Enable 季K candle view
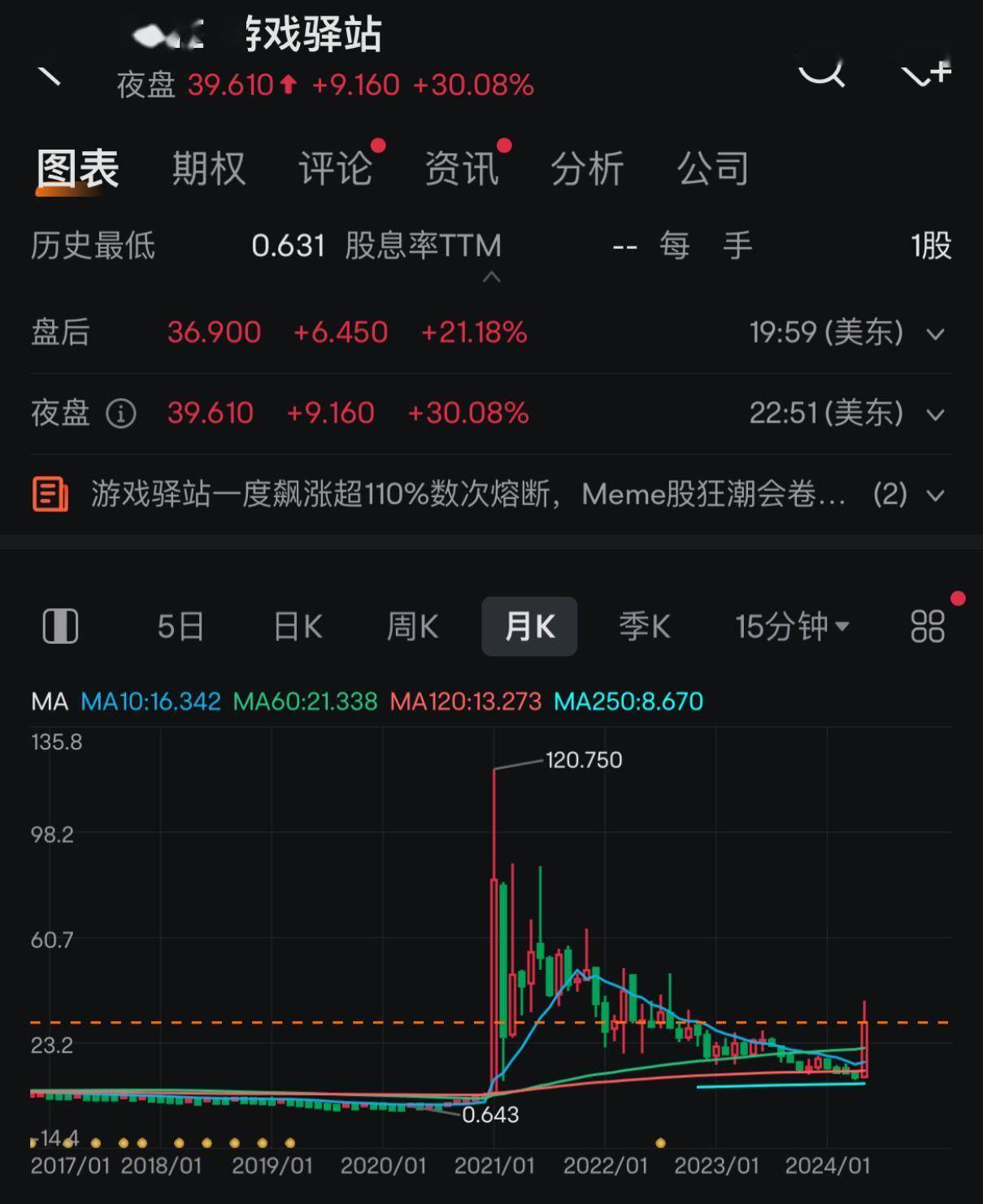The width and height of the screenshot is (983, 1204). tap(645, 626)
